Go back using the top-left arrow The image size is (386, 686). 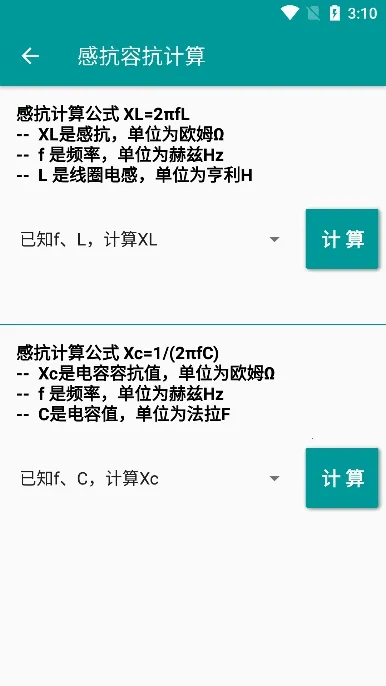(30, 56)
